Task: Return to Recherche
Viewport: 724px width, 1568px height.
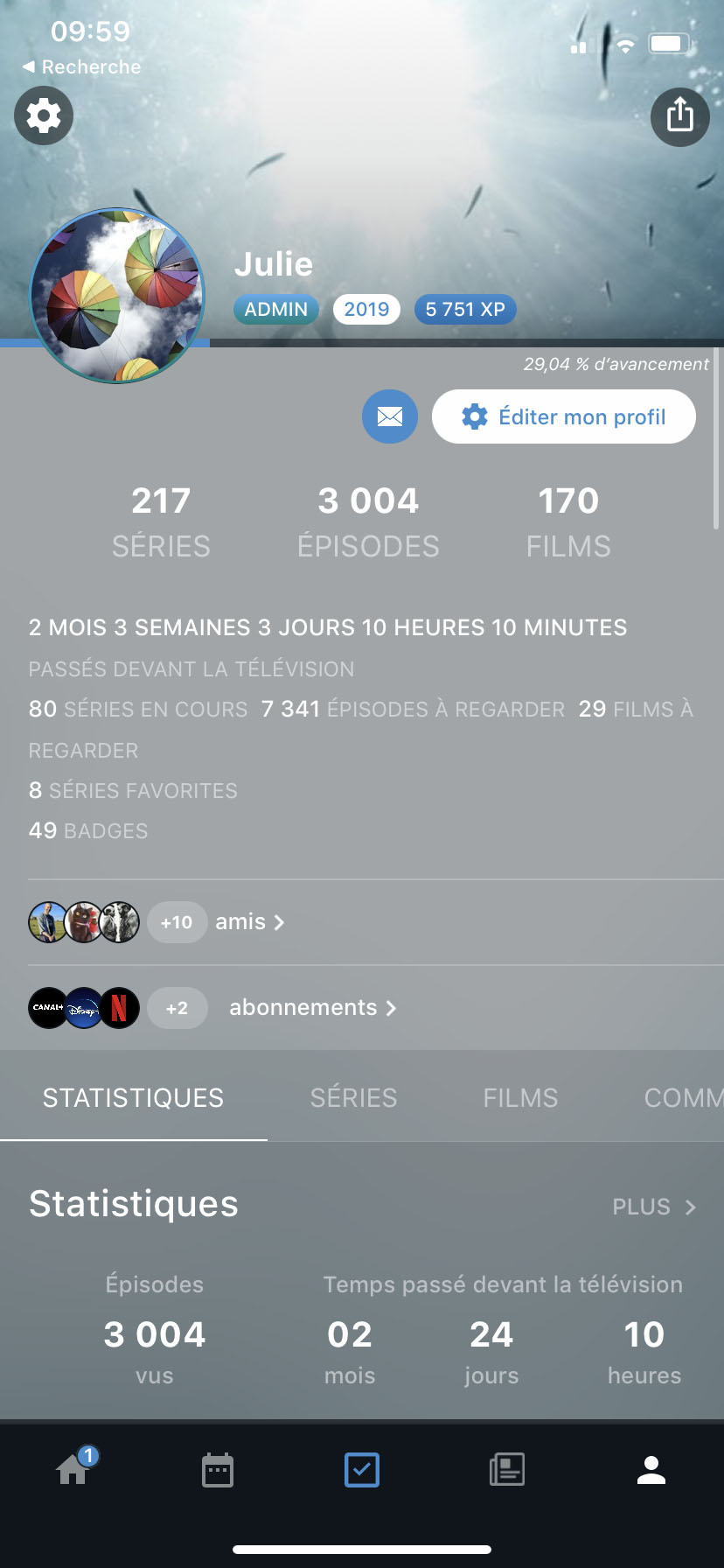Action: tap(81, 66)
